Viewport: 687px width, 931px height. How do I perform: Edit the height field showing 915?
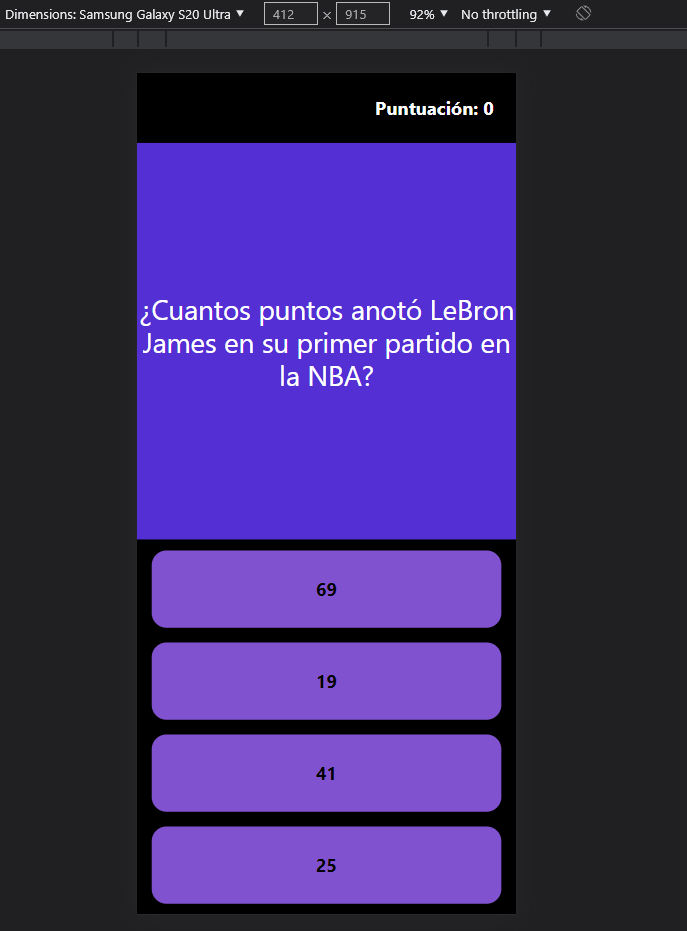click(x=362, y=14)
